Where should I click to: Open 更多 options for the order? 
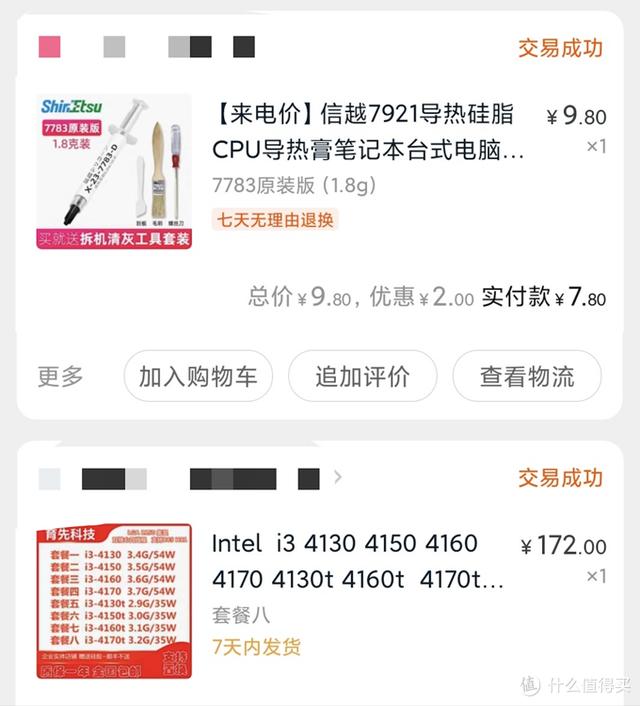[x=61, y=377]
